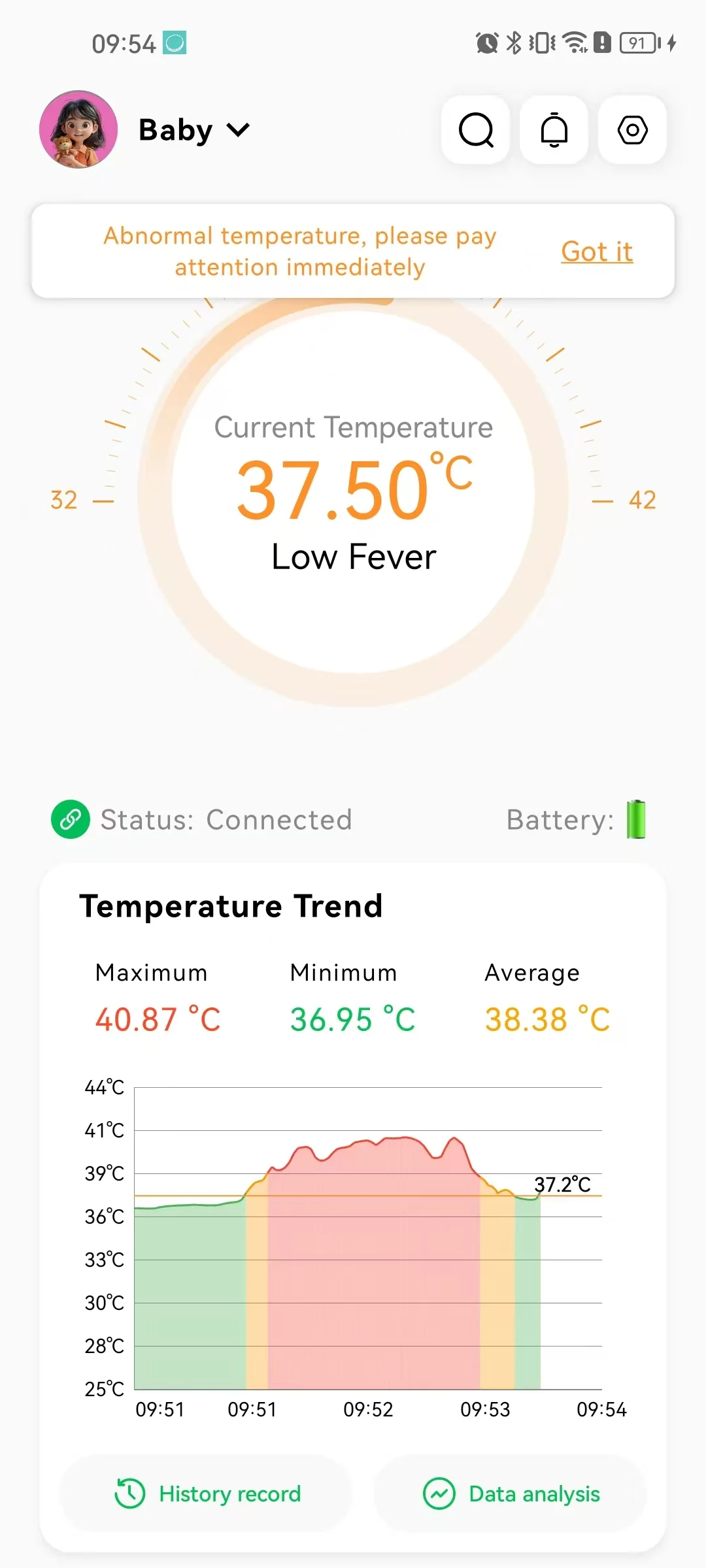Open History record

pyautogui.click(x=207, y=1494)
